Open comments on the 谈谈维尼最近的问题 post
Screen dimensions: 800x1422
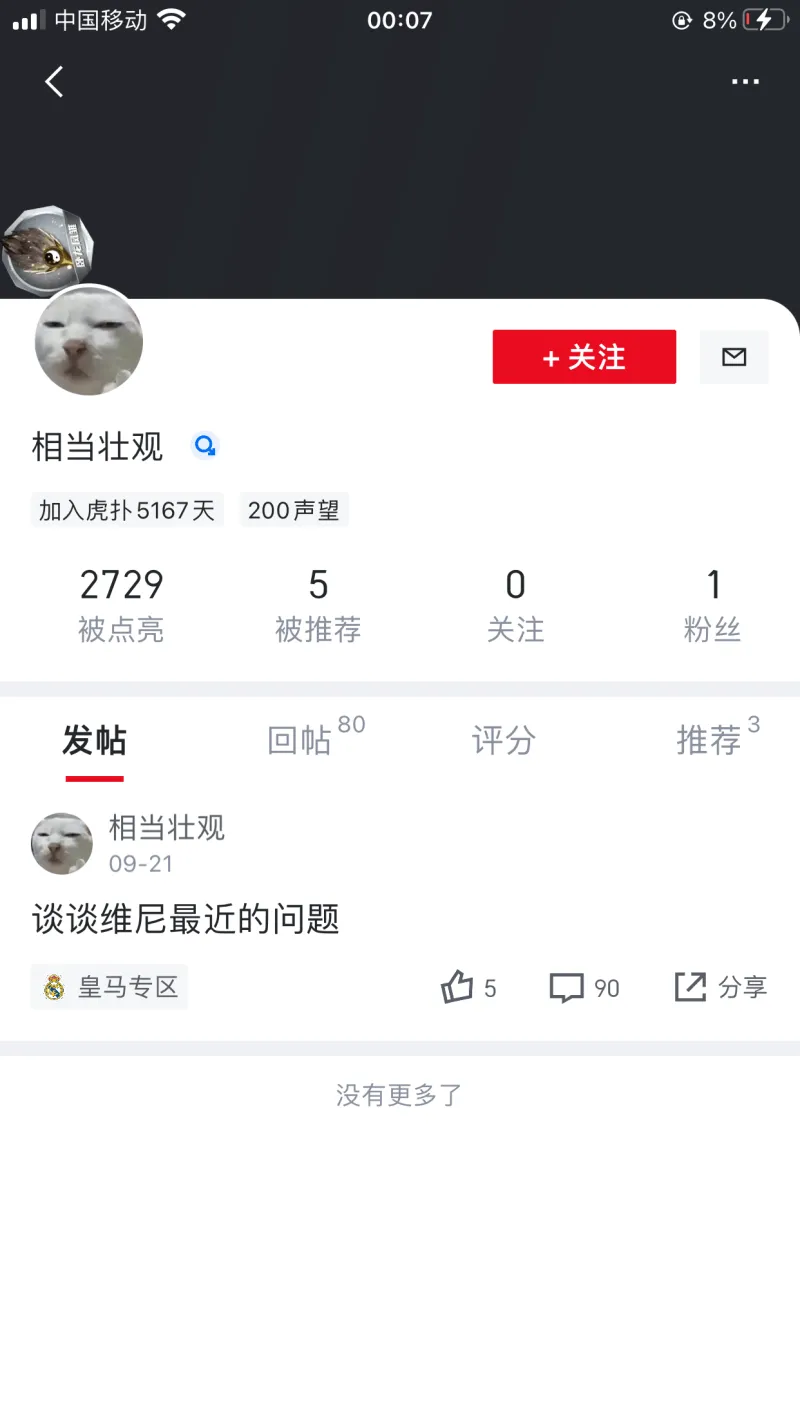tap(584, 988)
